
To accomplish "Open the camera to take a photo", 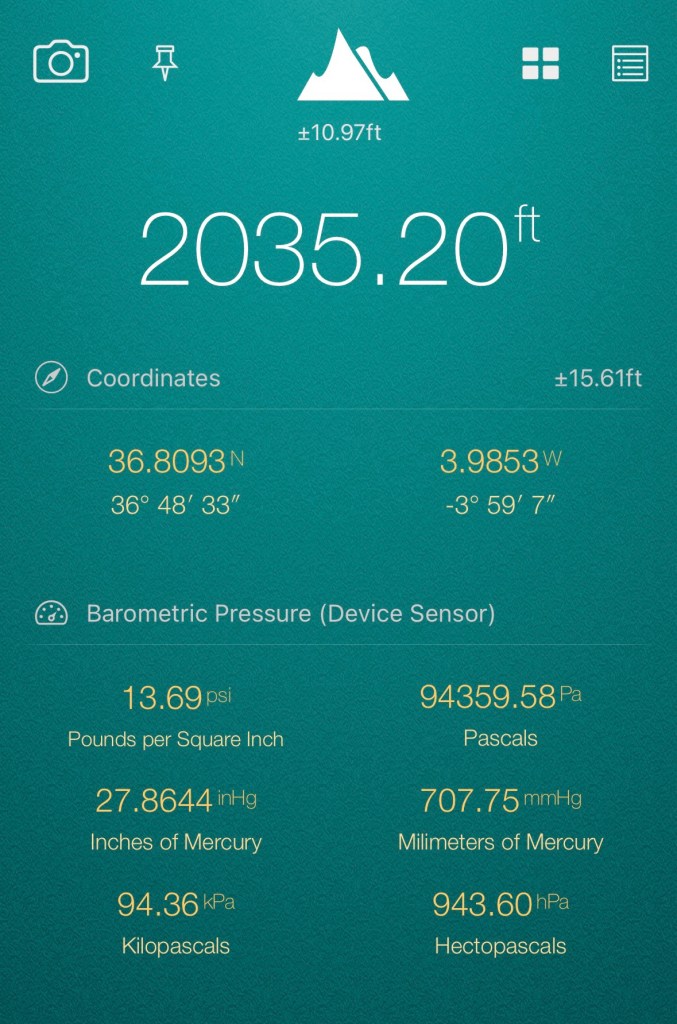I will (61, 62).
